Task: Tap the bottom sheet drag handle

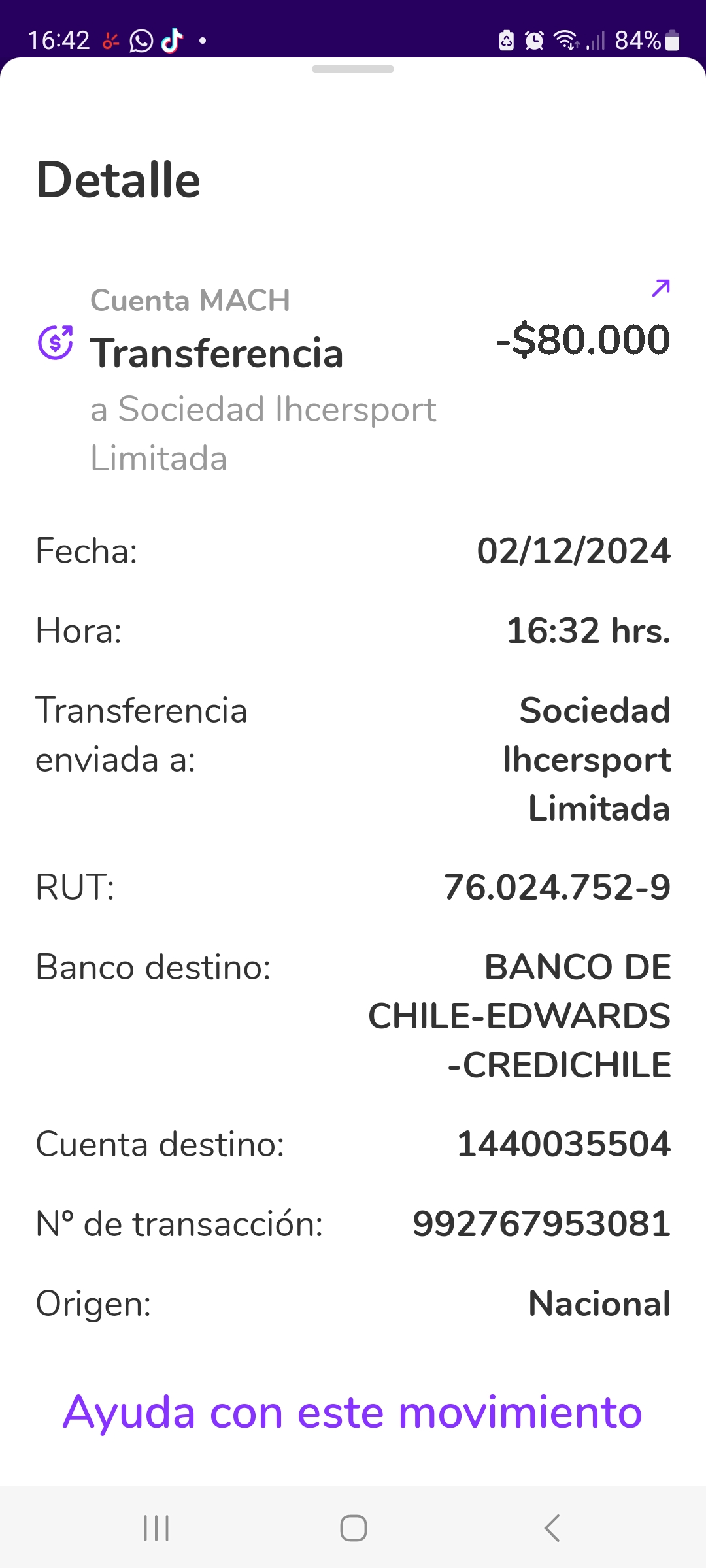Action: coord(353,69)
